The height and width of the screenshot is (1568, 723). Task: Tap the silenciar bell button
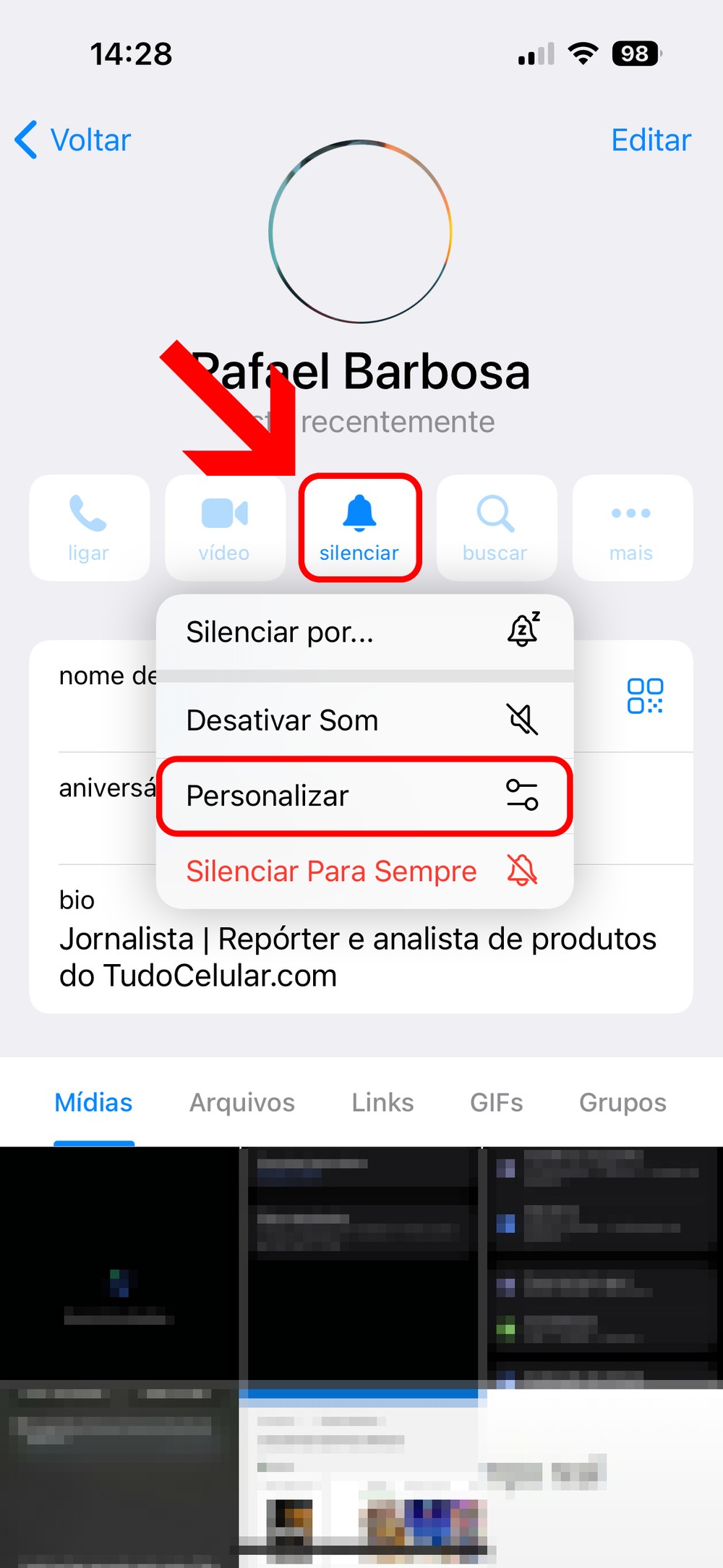click(359, 528)
